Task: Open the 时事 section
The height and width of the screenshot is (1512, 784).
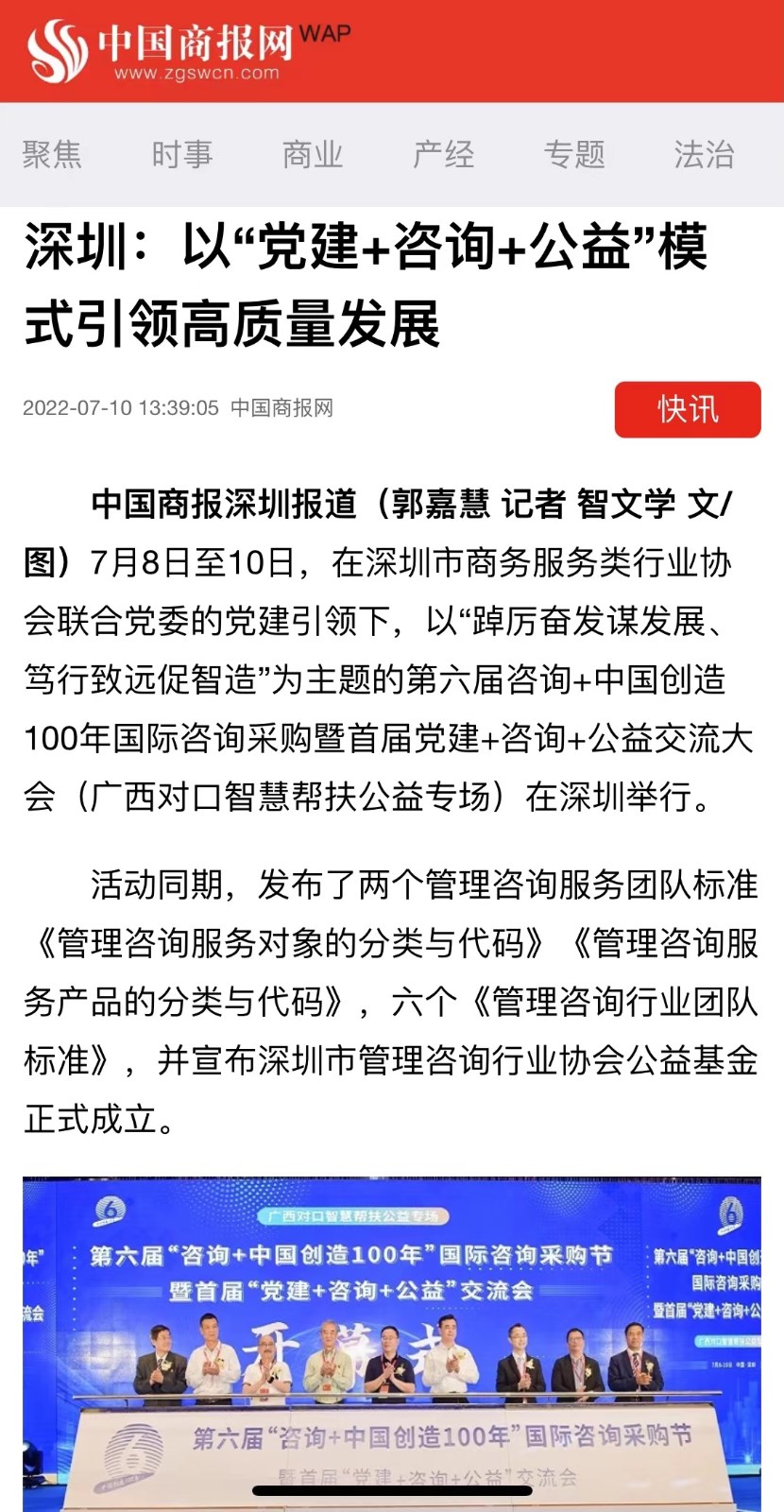Action: (181, 154)
